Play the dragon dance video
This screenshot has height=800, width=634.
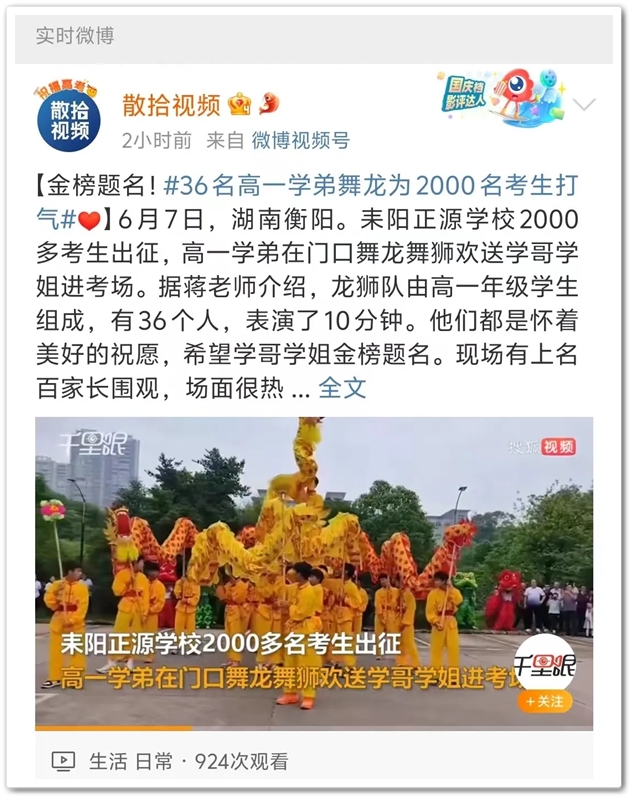pyautogui.click(x=314, y=570)
